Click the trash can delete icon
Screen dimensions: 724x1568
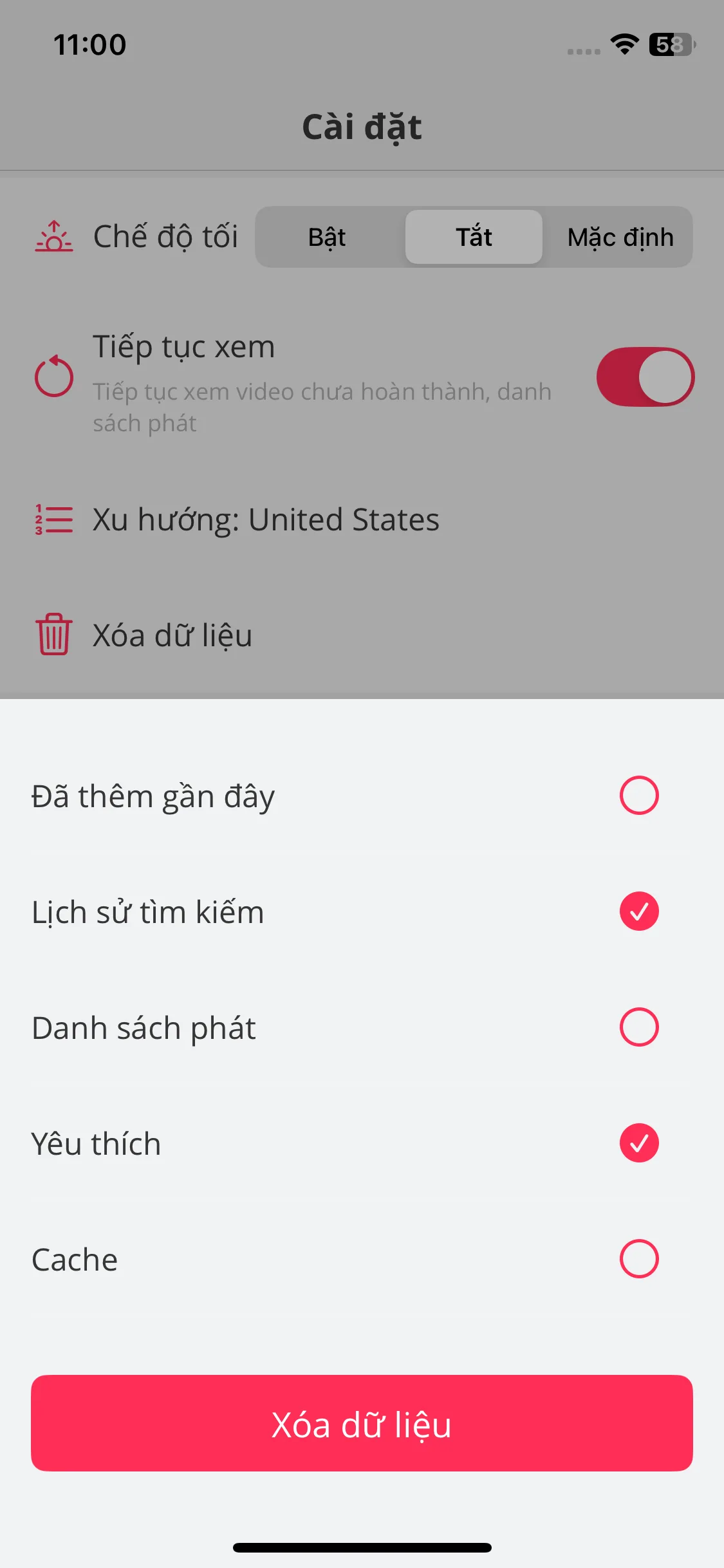coord(54,635)
